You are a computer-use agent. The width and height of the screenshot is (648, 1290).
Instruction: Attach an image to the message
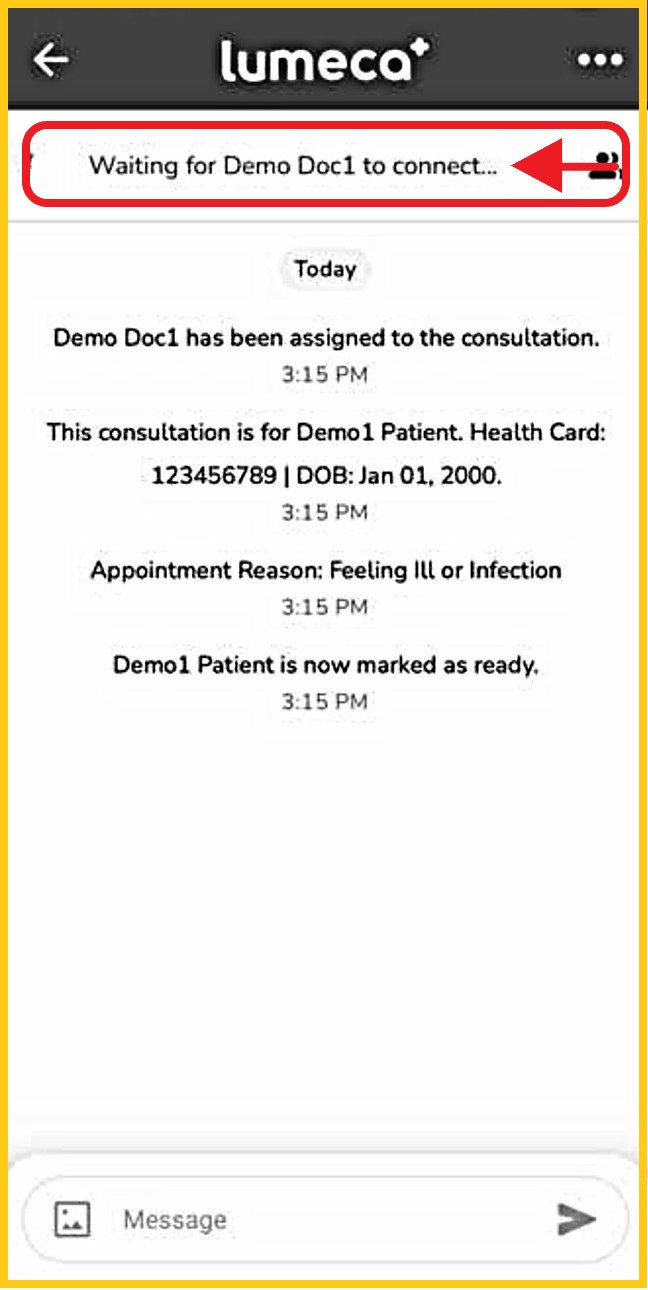tap(72, 1219)
